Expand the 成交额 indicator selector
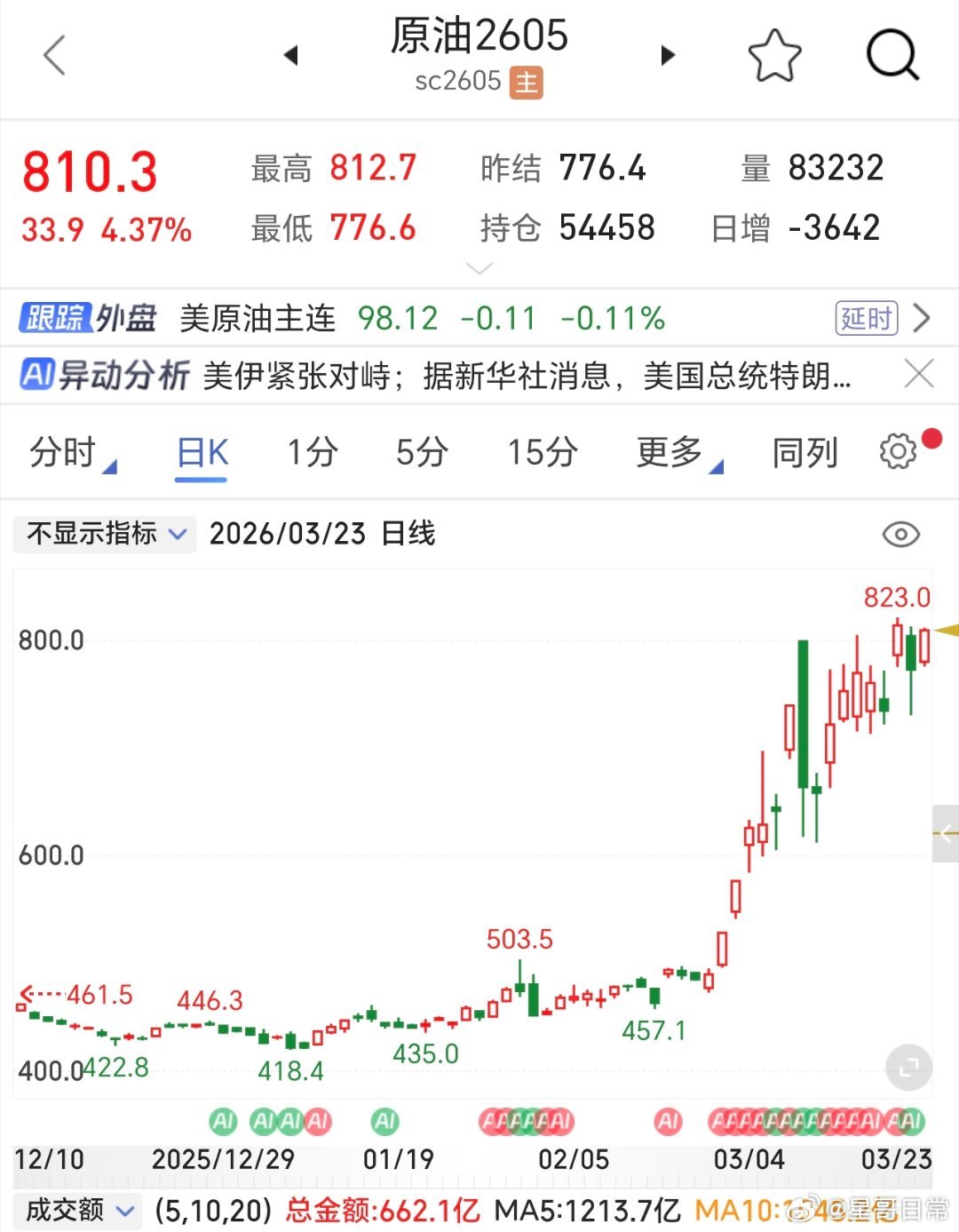This screenshot has height=1232, width=959. [x=78, y=1209]
